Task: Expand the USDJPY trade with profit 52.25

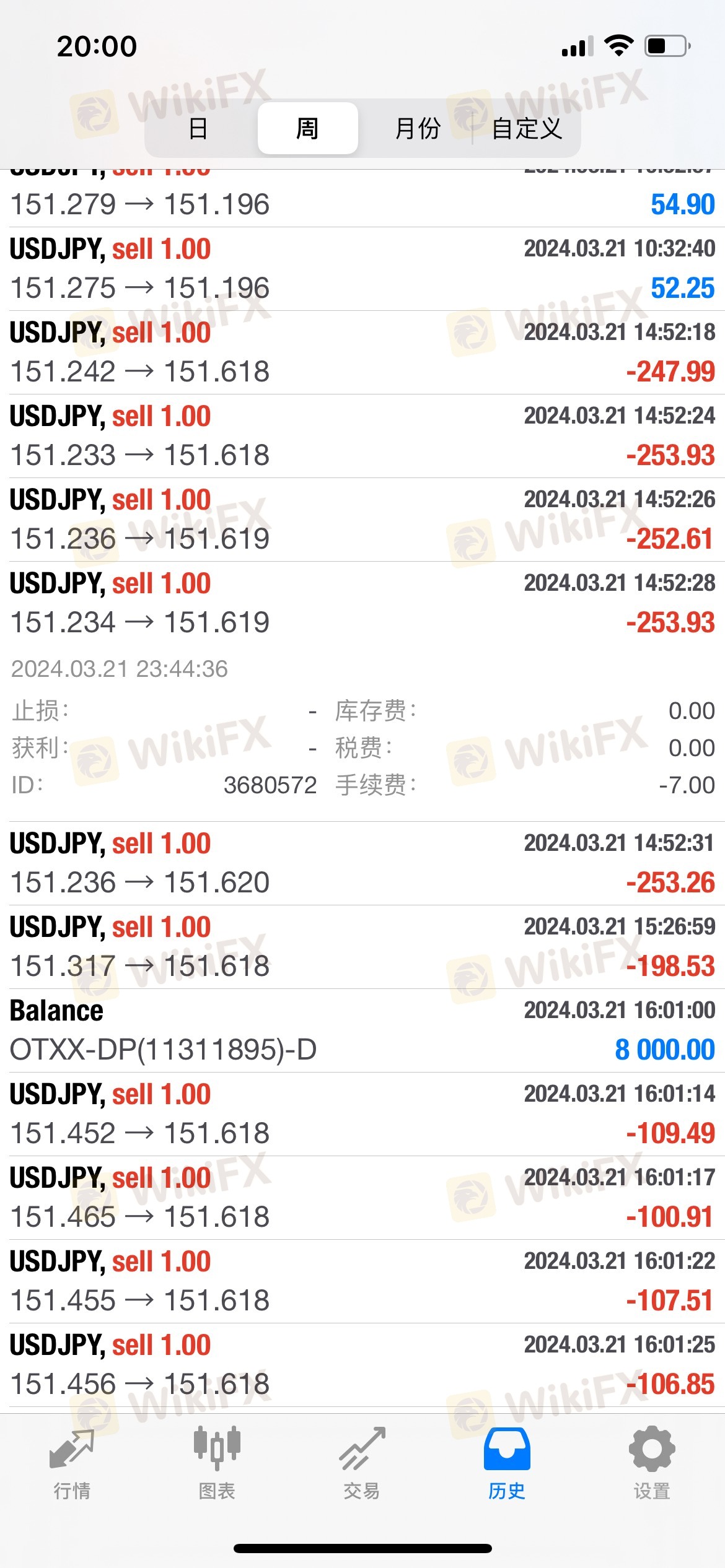Action: [x=362, y=269]
